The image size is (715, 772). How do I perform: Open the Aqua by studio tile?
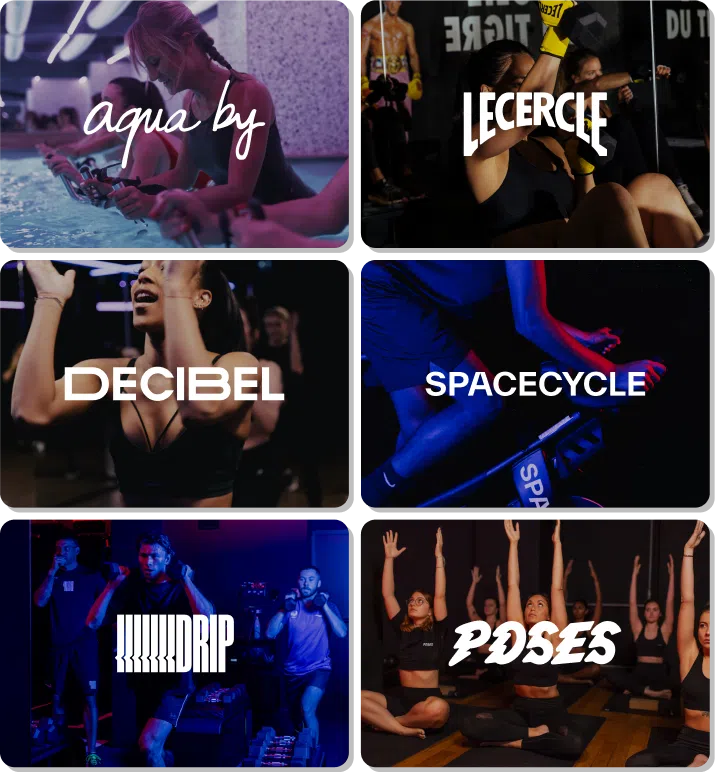(x=175, y=123)
